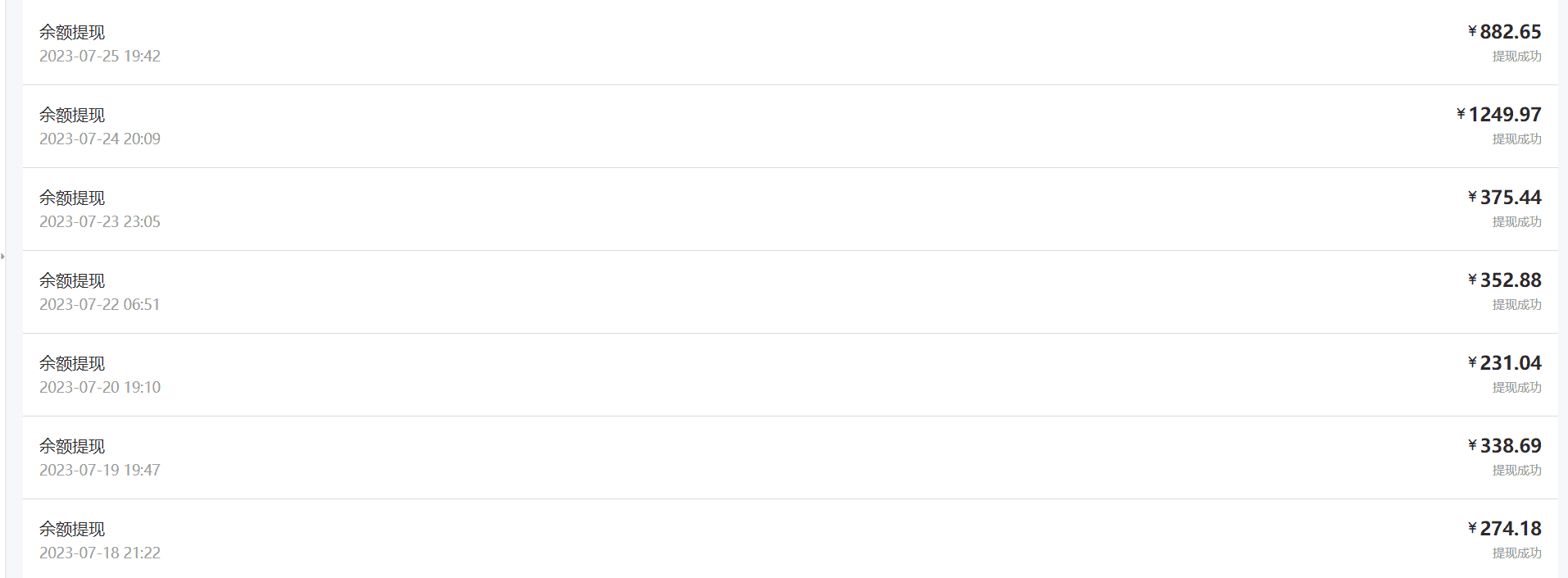Open the 2023-07-23 23:05 withdrawal entry
The image size is (1568, 578).
point(790,209)
